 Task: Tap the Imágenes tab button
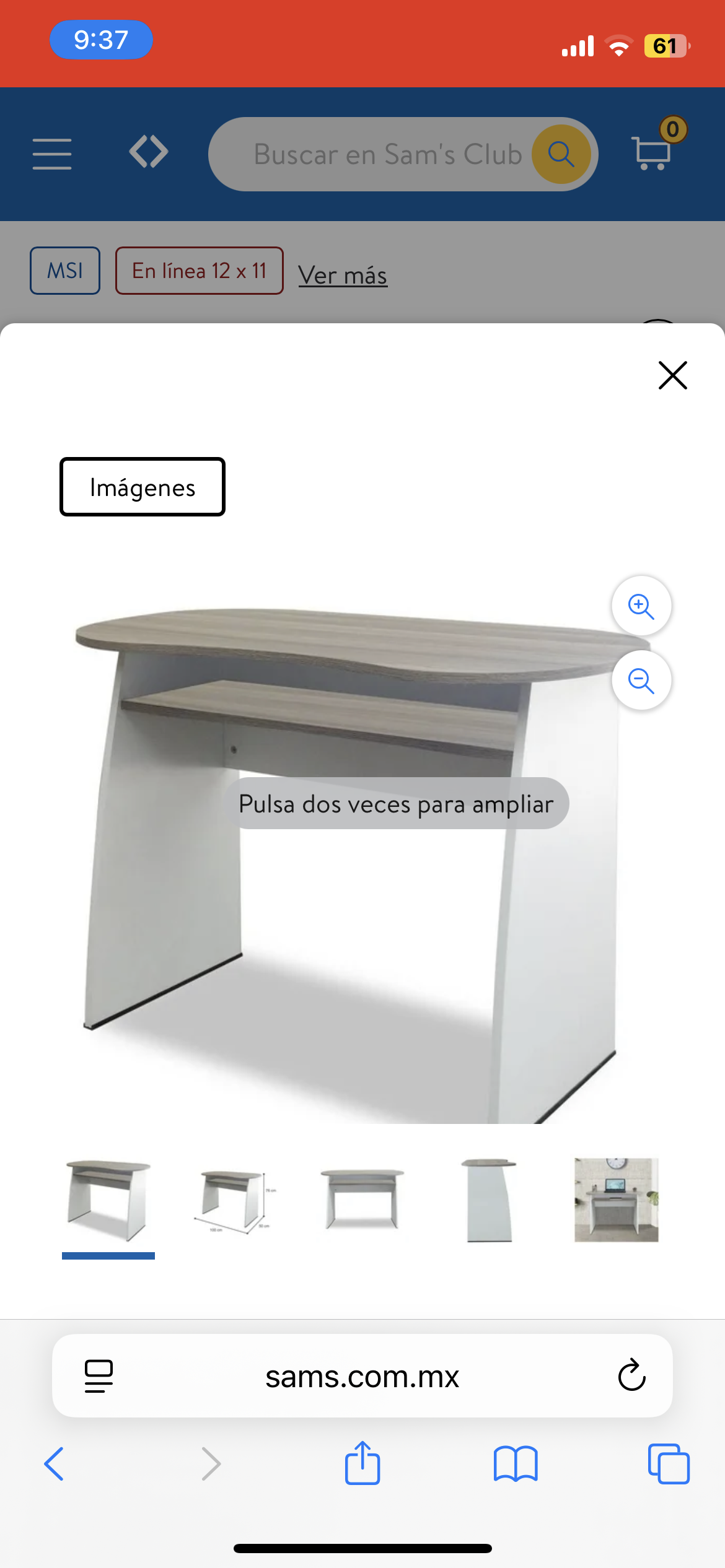point(143,487)
